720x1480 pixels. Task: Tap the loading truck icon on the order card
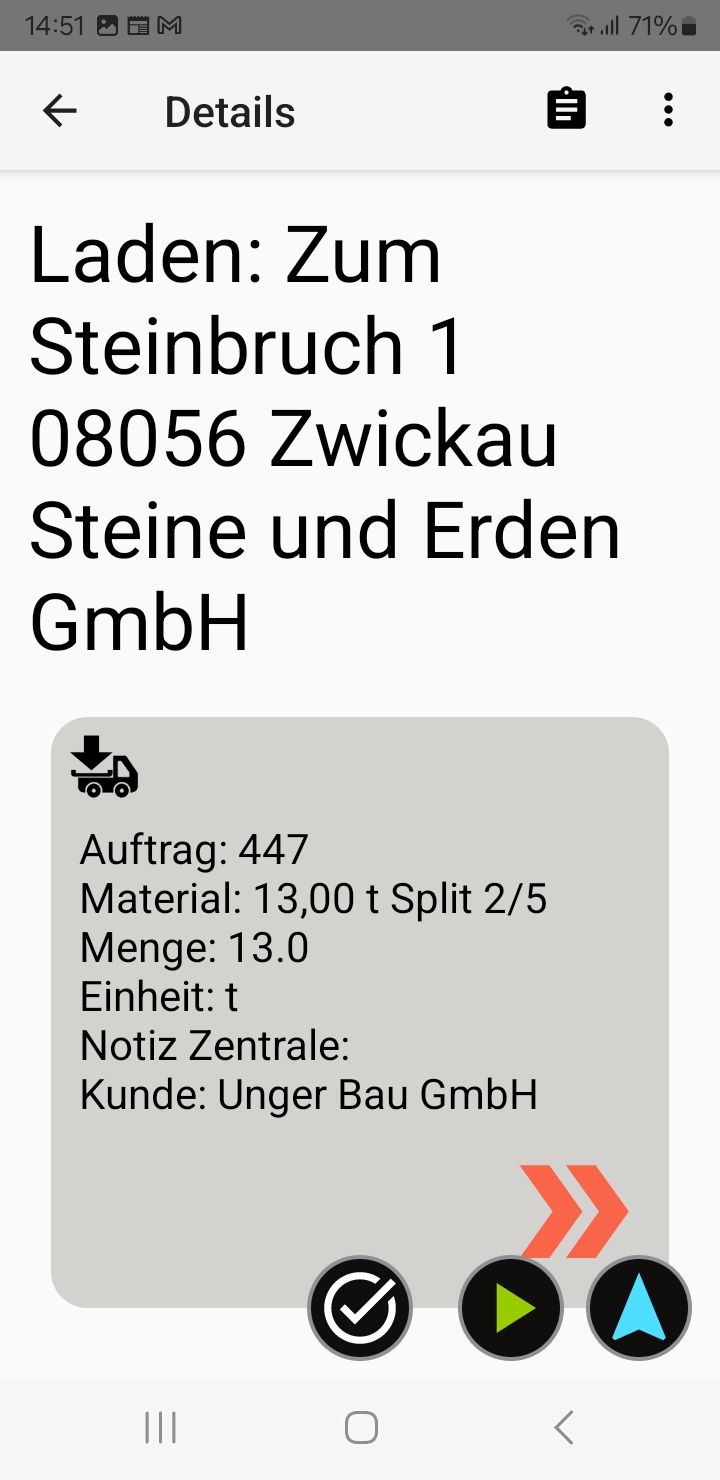[105, 768]
